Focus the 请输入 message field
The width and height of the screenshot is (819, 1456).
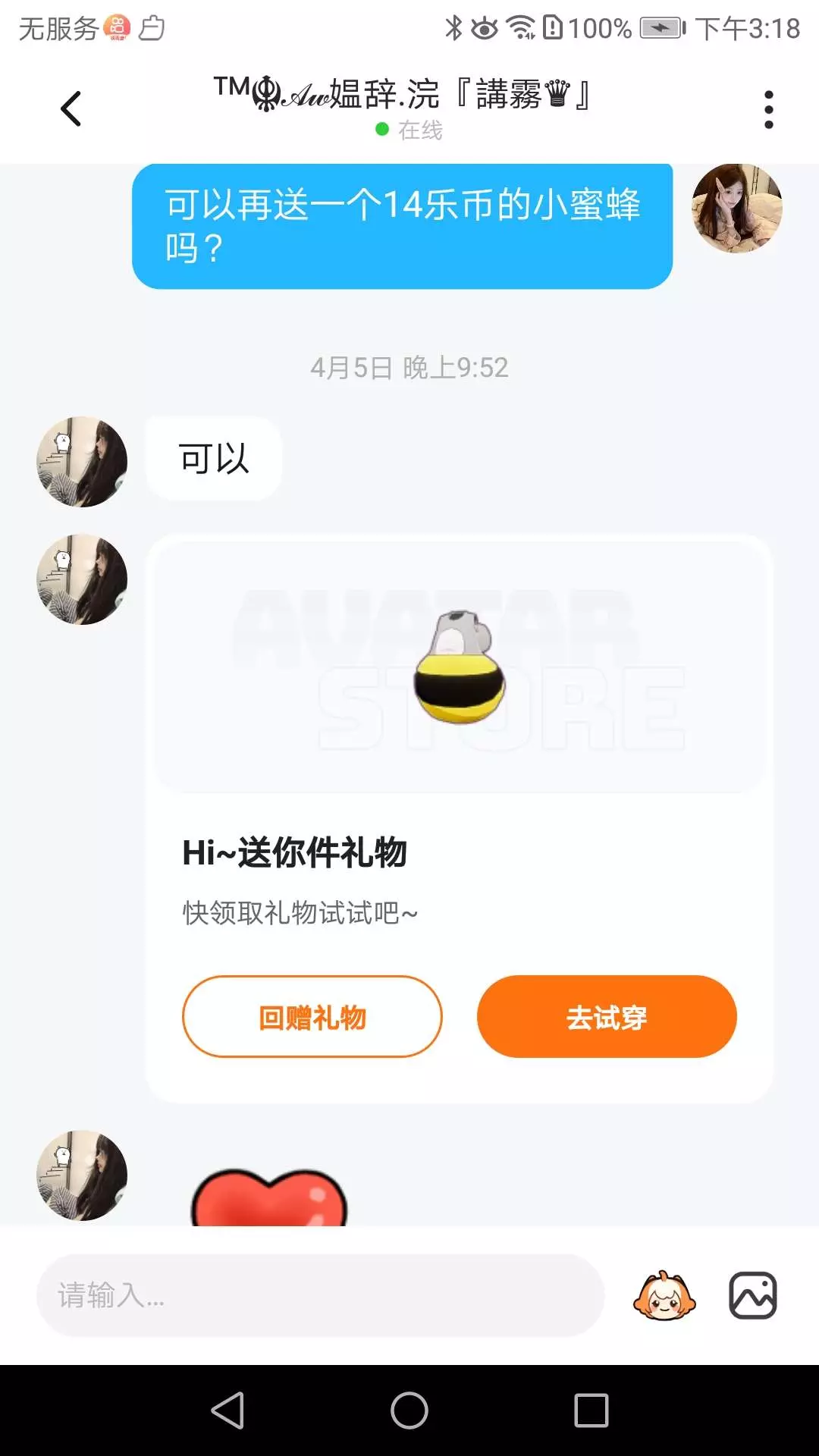[320, 1295]
